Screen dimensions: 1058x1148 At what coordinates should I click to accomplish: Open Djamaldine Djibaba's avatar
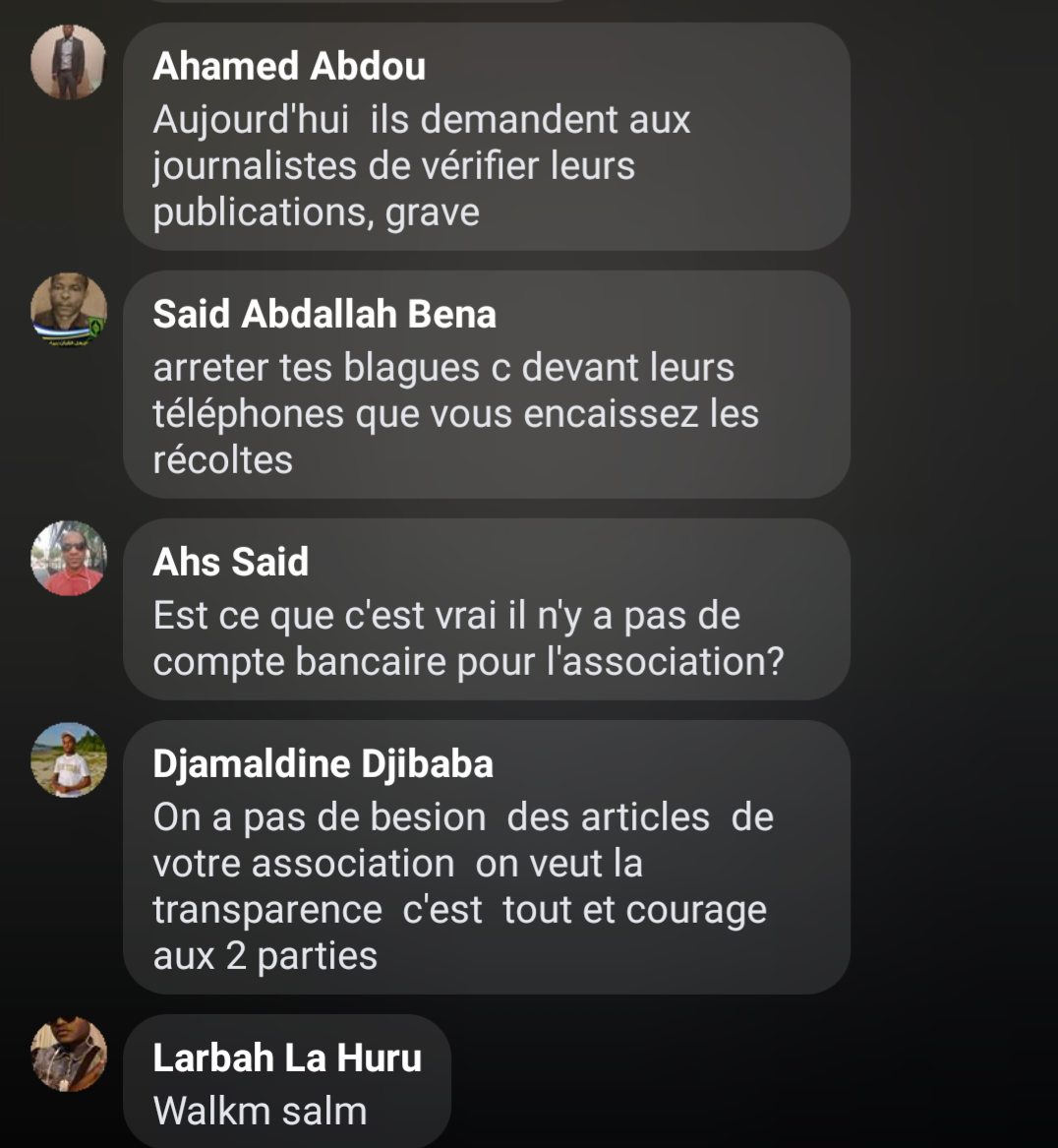[68, 759]
